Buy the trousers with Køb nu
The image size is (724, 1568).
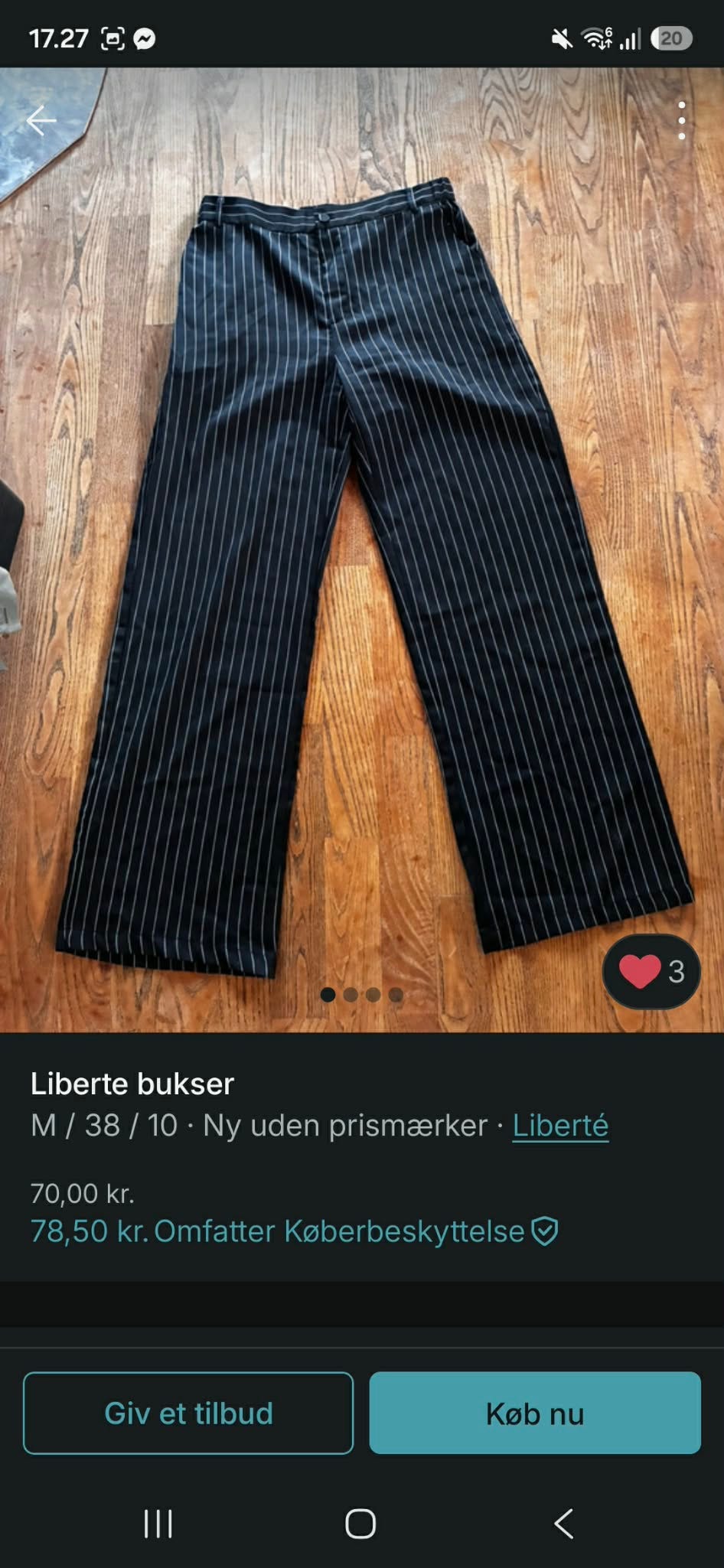click(x=535, y=1413)
